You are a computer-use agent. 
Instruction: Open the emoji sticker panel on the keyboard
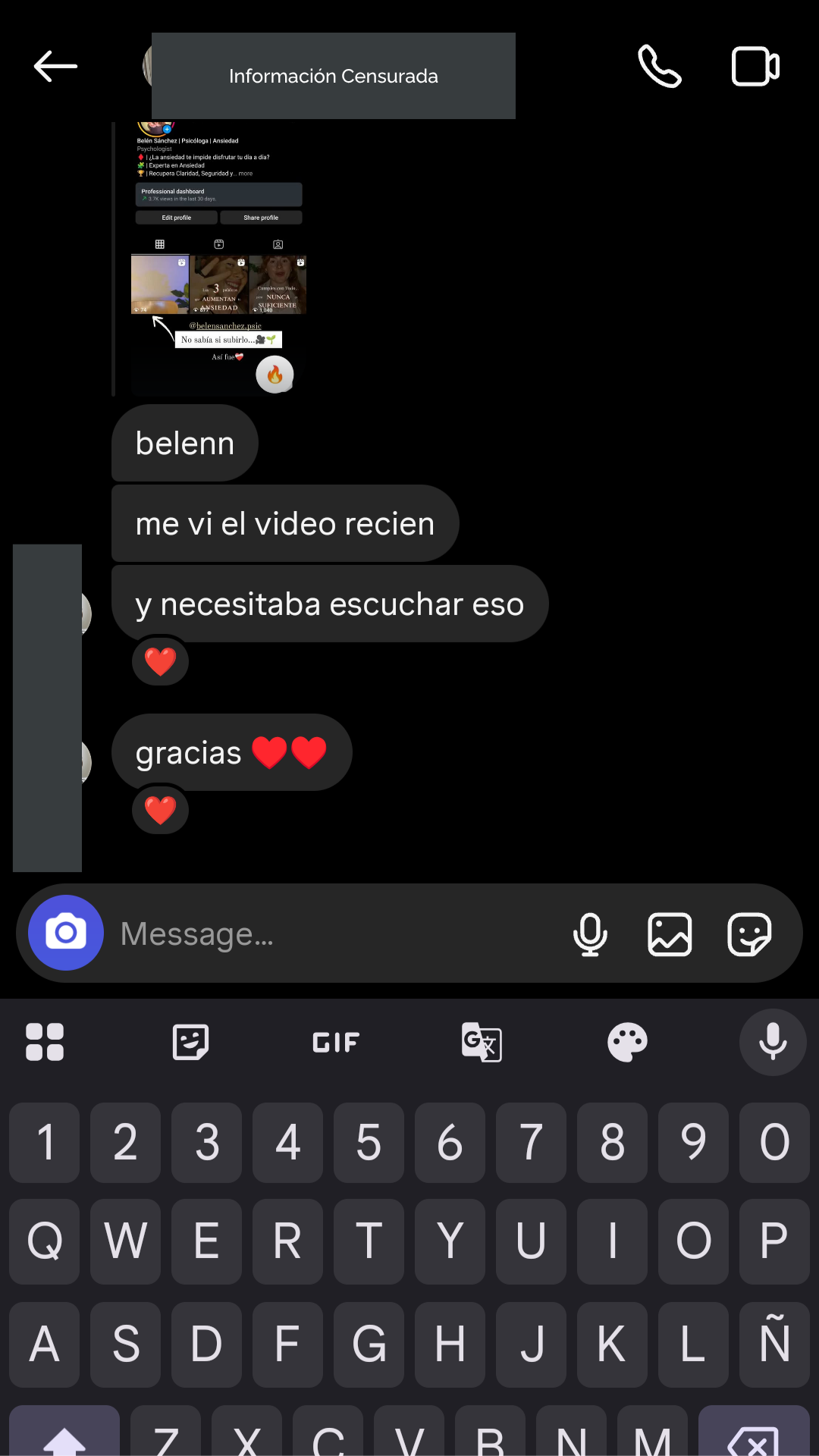click(190, 1042)
